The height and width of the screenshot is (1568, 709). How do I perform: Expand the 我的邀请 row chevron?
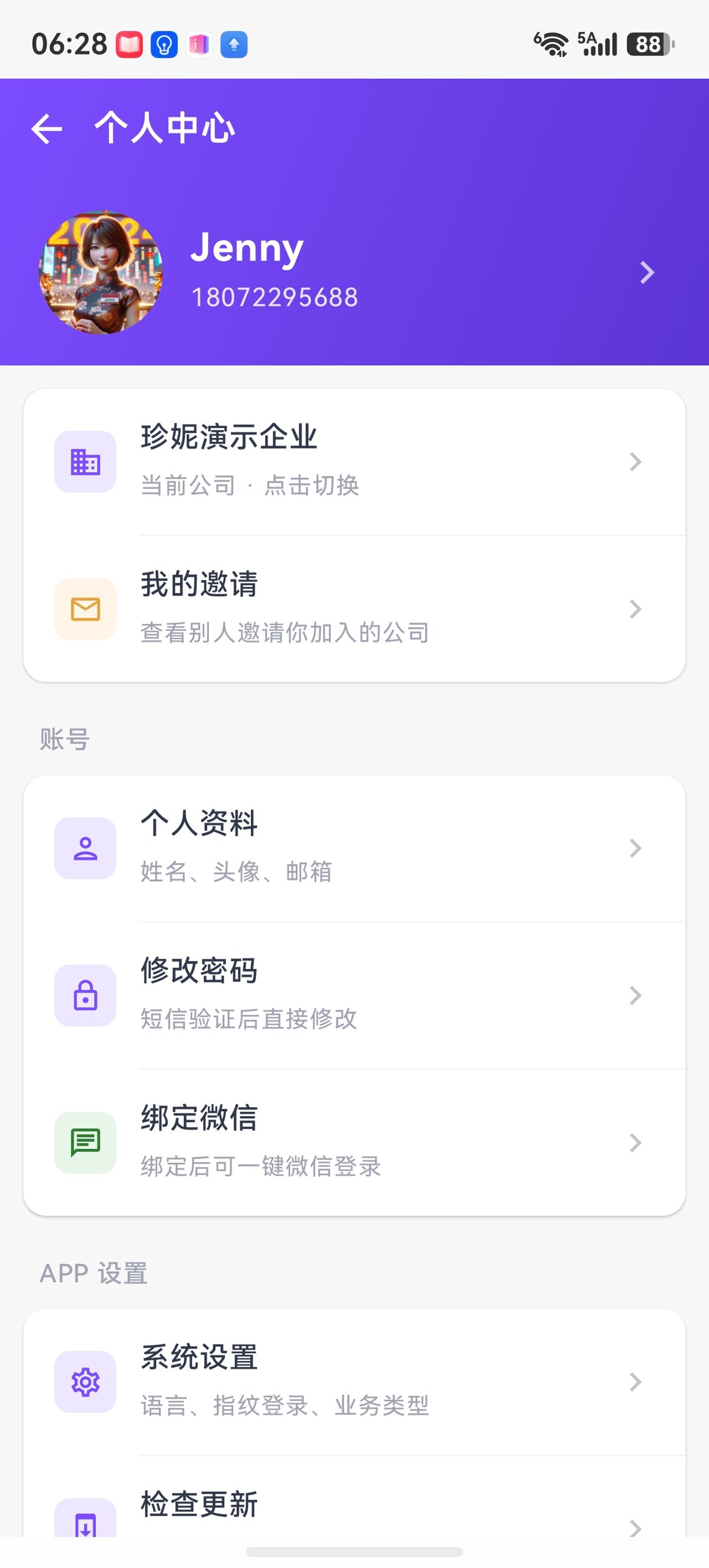(635, 608)
